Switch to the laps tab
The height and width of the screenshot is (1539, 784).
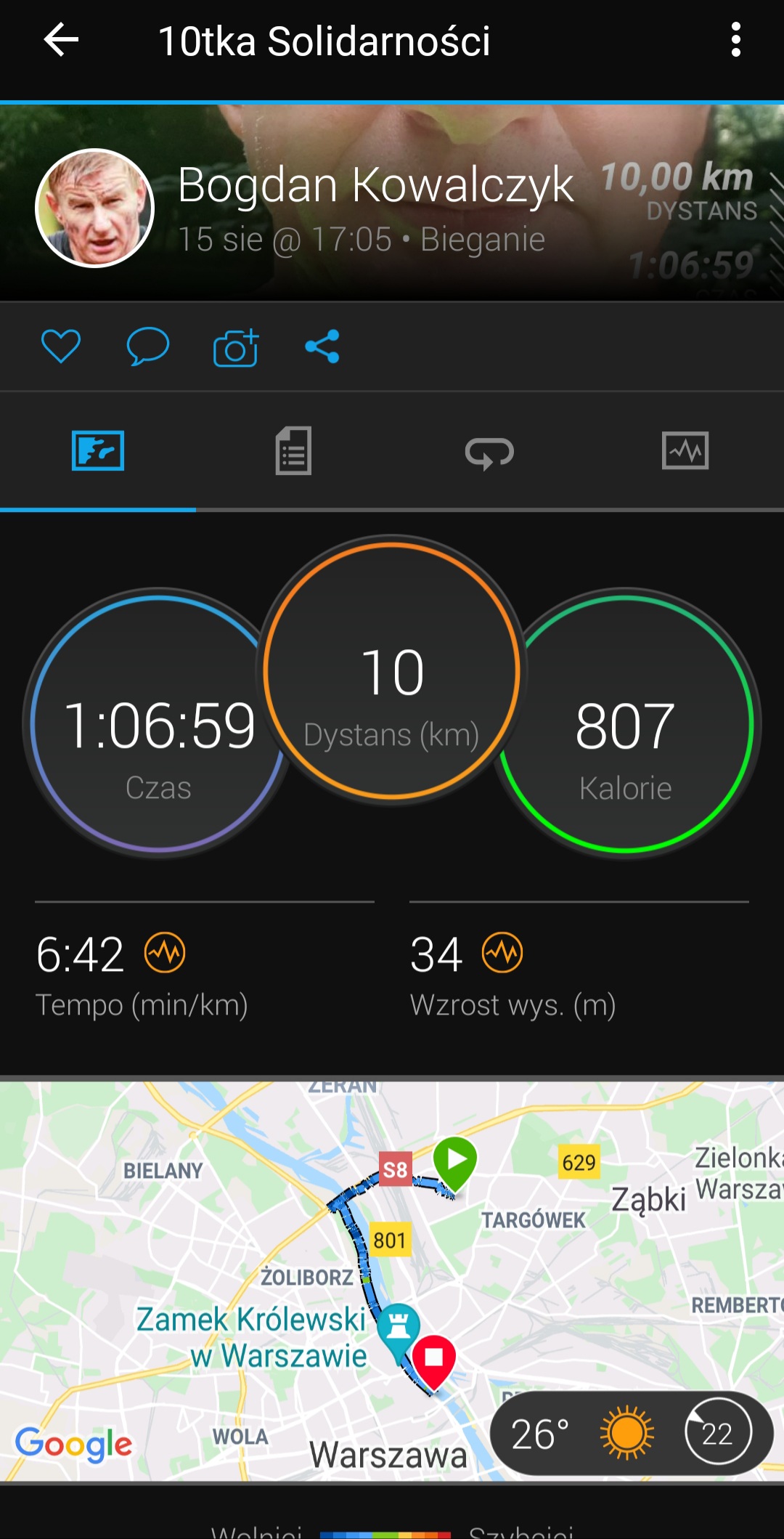[489, 452]
